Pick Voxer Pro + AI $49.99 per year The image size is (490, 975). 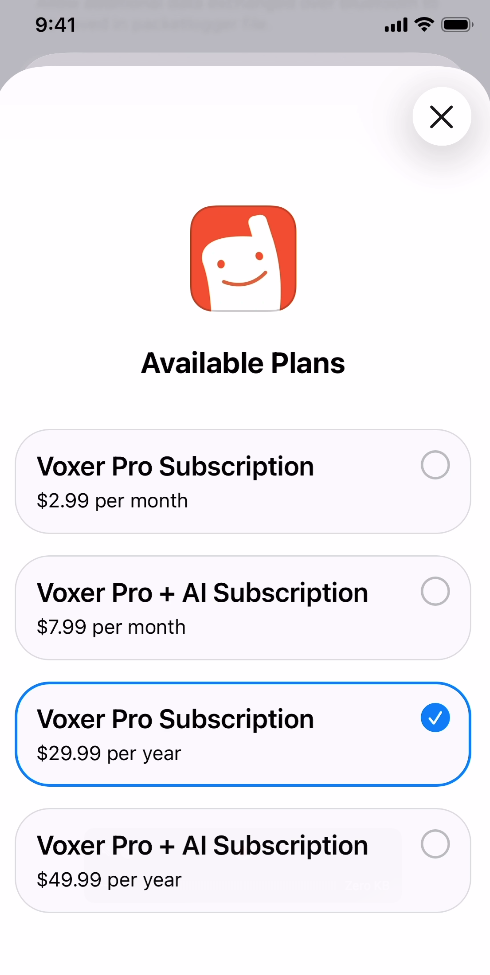(243, 861)
